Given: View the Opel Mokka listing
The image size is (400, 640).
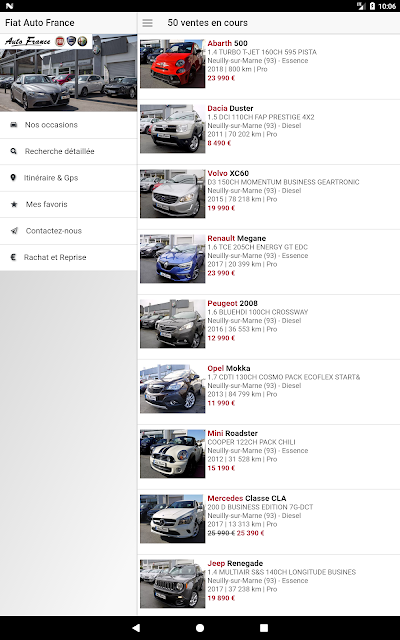Looking at the screenshot, I should [269, 392].
